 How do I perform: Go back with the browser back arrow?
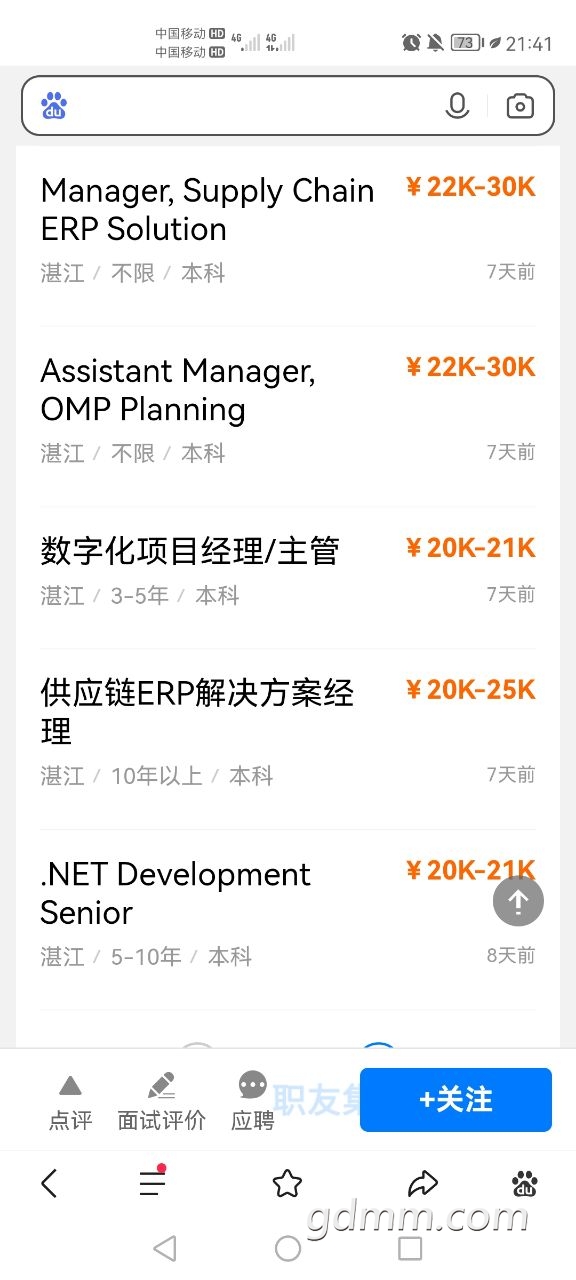pos(49,1184)
